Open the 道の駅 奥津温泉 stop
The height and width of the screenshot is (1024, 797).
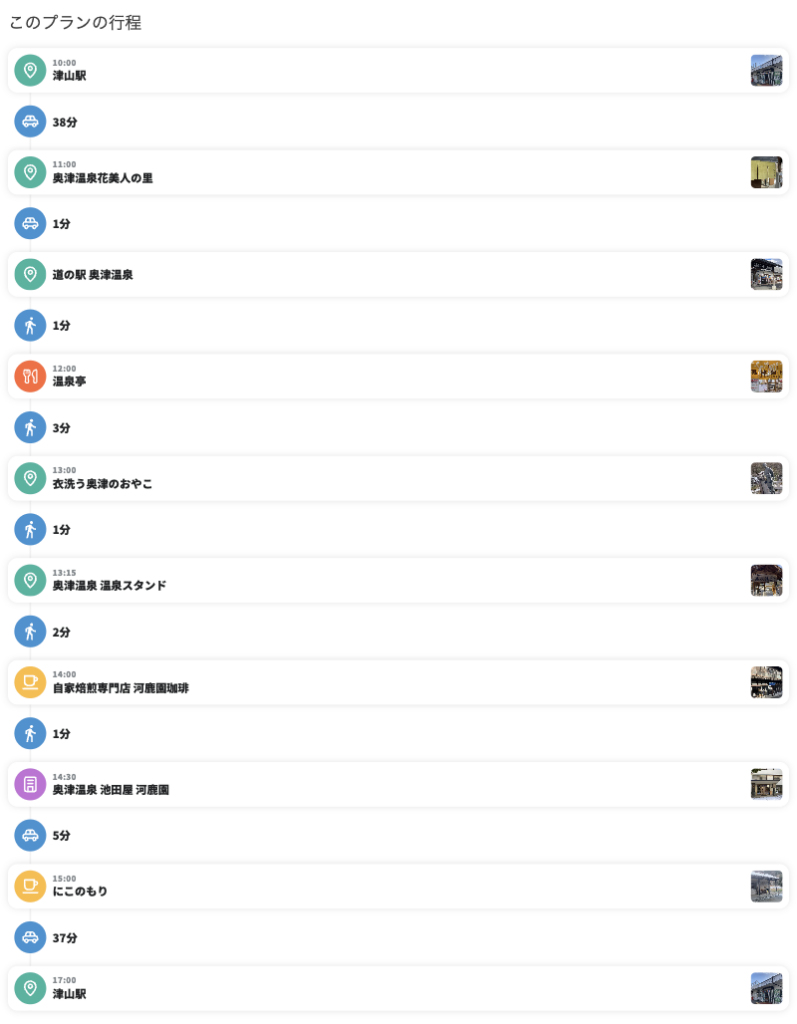[398, 274]
